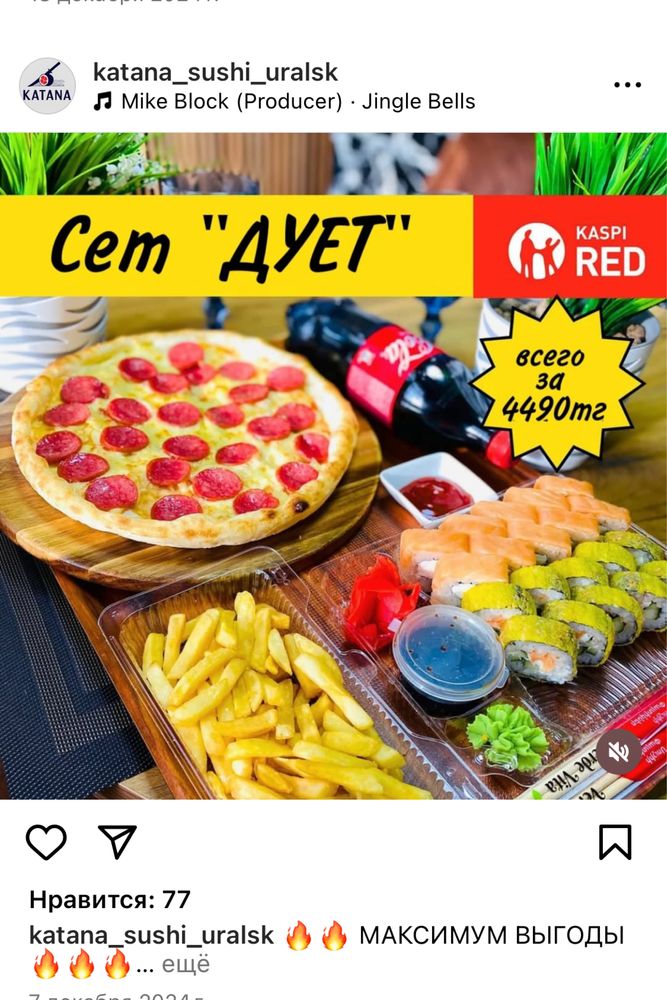Save the post with the bookmark icon
Image resolution: width=667 pixels, height=1000 pixels.
tap(615, 842)
